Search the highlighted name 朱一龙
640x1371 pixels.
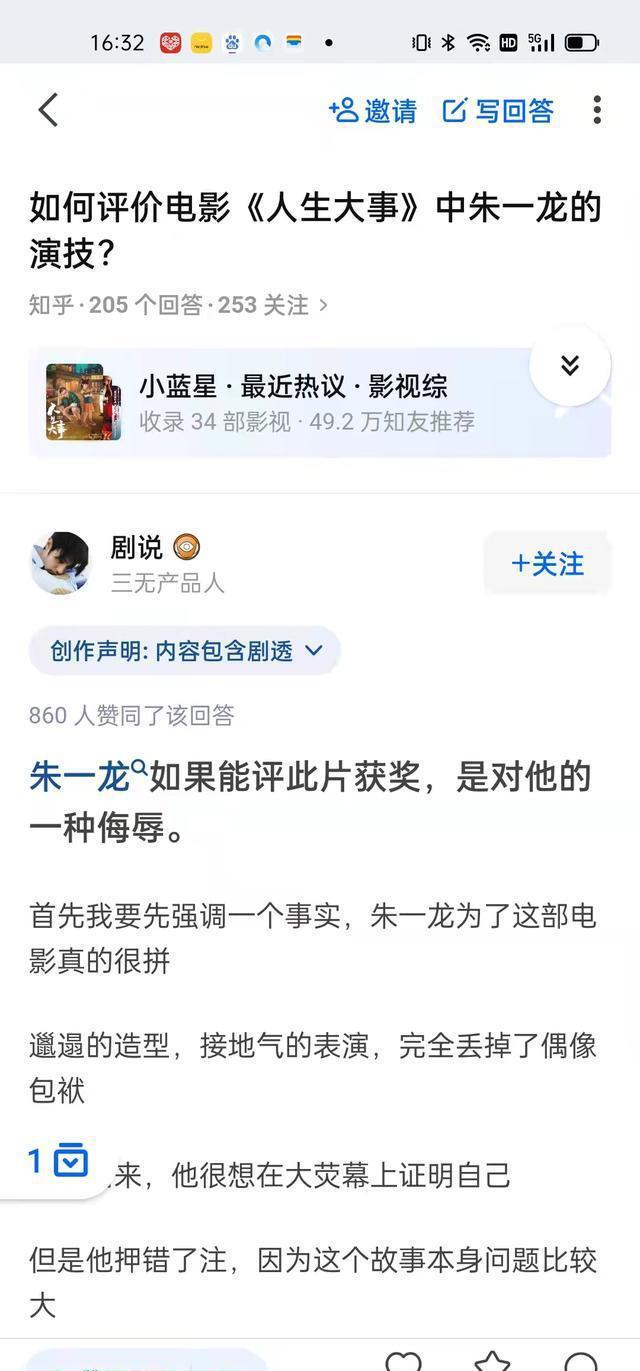point(88,777)
